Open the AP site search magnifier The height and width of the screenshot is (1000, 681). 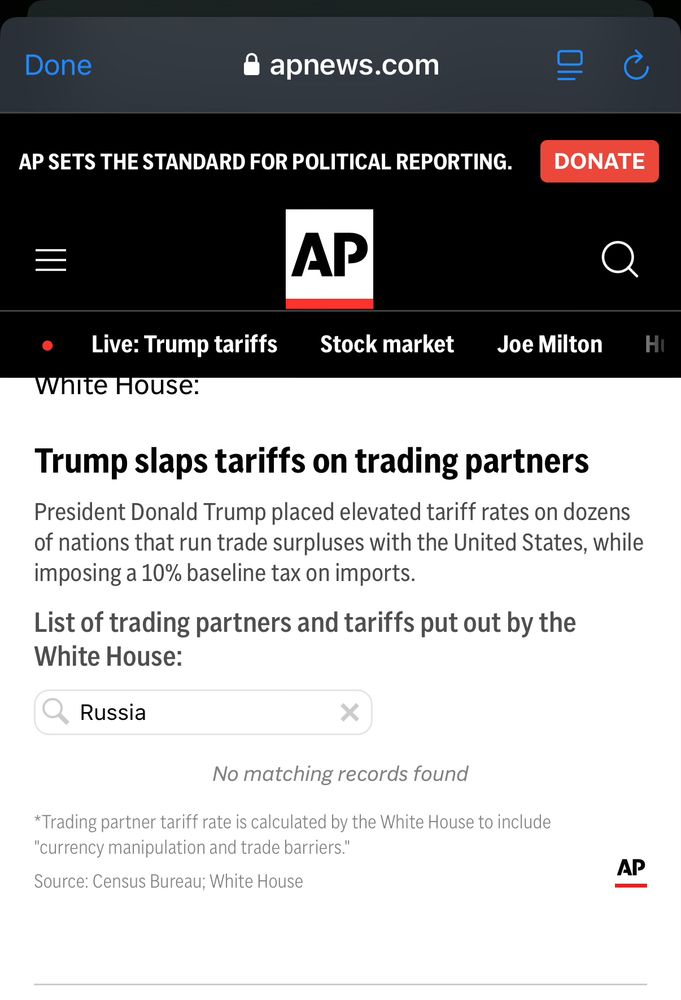[619, 259]
